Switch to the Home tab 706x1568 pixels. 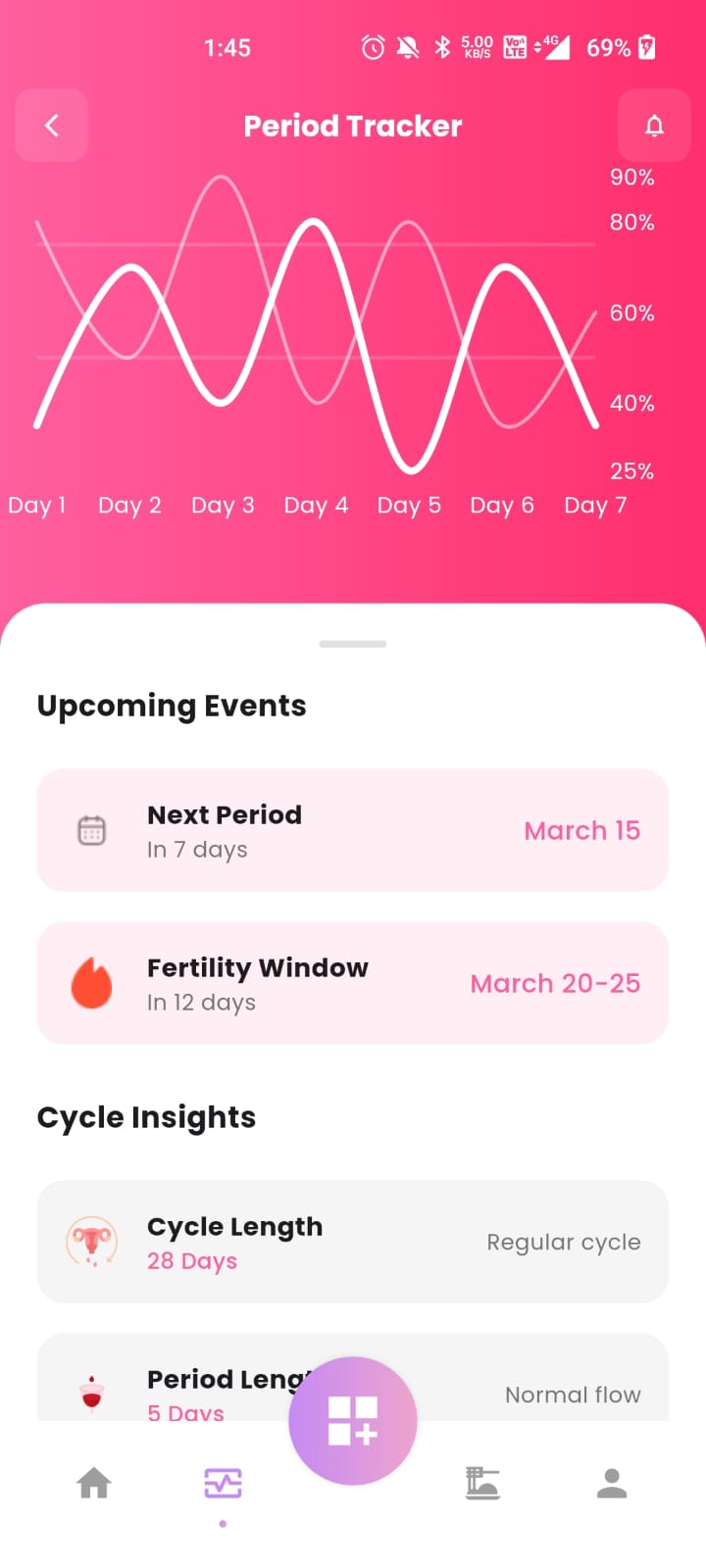[x=94, y=1483]
